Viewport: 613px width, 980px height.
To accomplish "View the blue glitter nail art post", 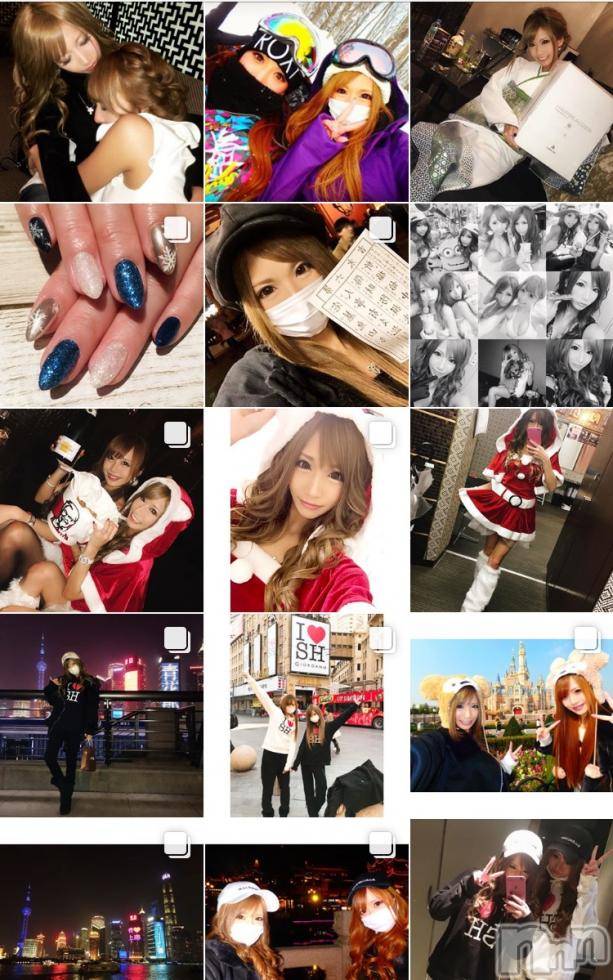I will point(101,306).
